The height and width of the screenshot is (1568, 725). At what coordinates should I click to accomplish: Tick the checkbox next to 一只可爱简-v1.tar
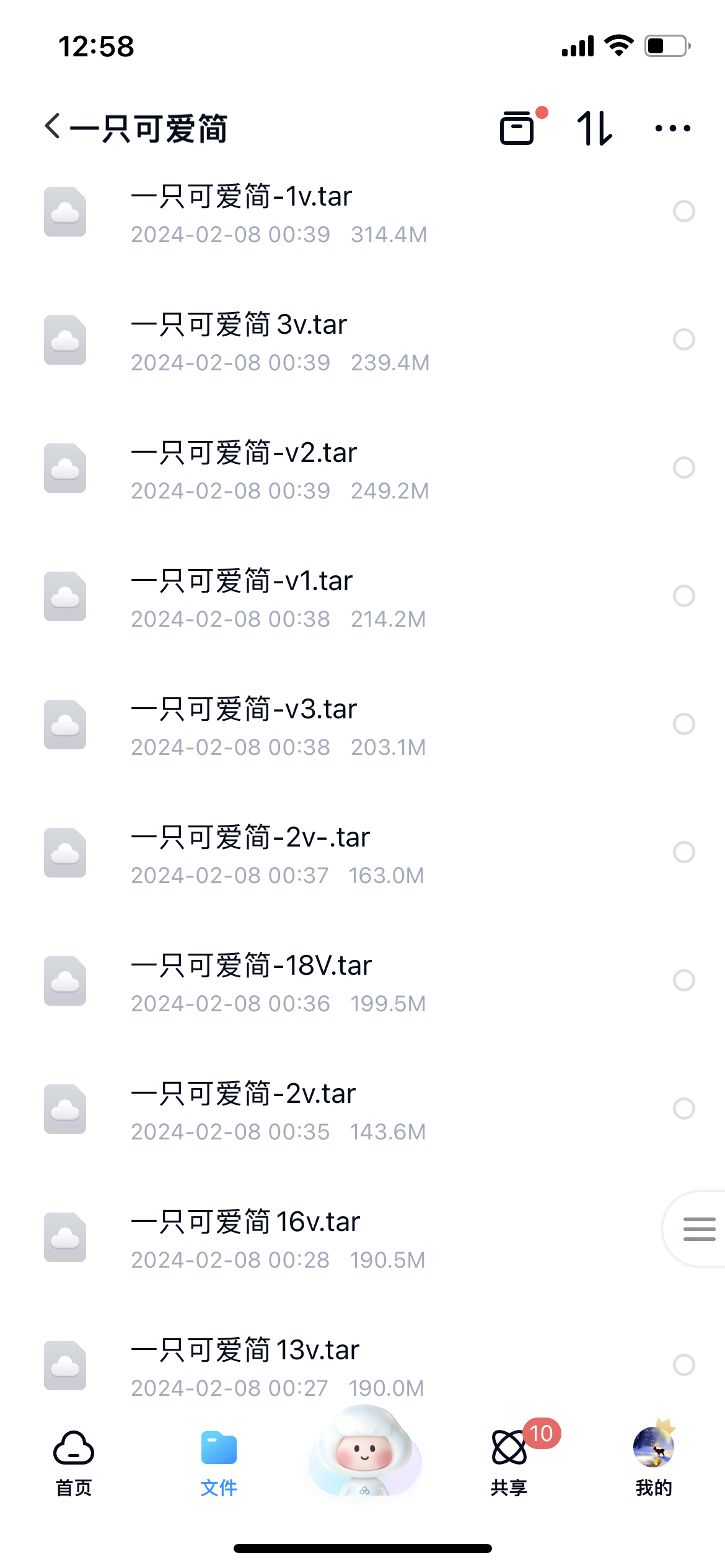[x=683, y=596]
